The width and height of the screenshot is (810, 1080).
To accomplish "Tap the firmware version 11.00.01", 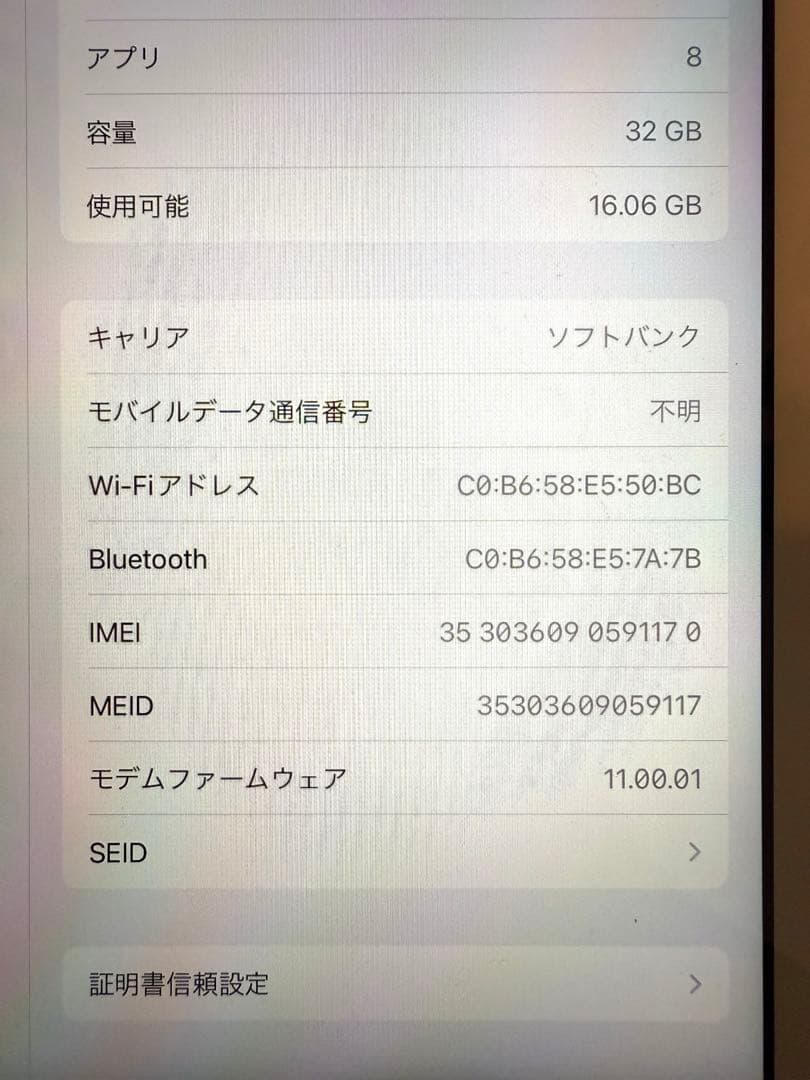I will [x=655, y=778].
